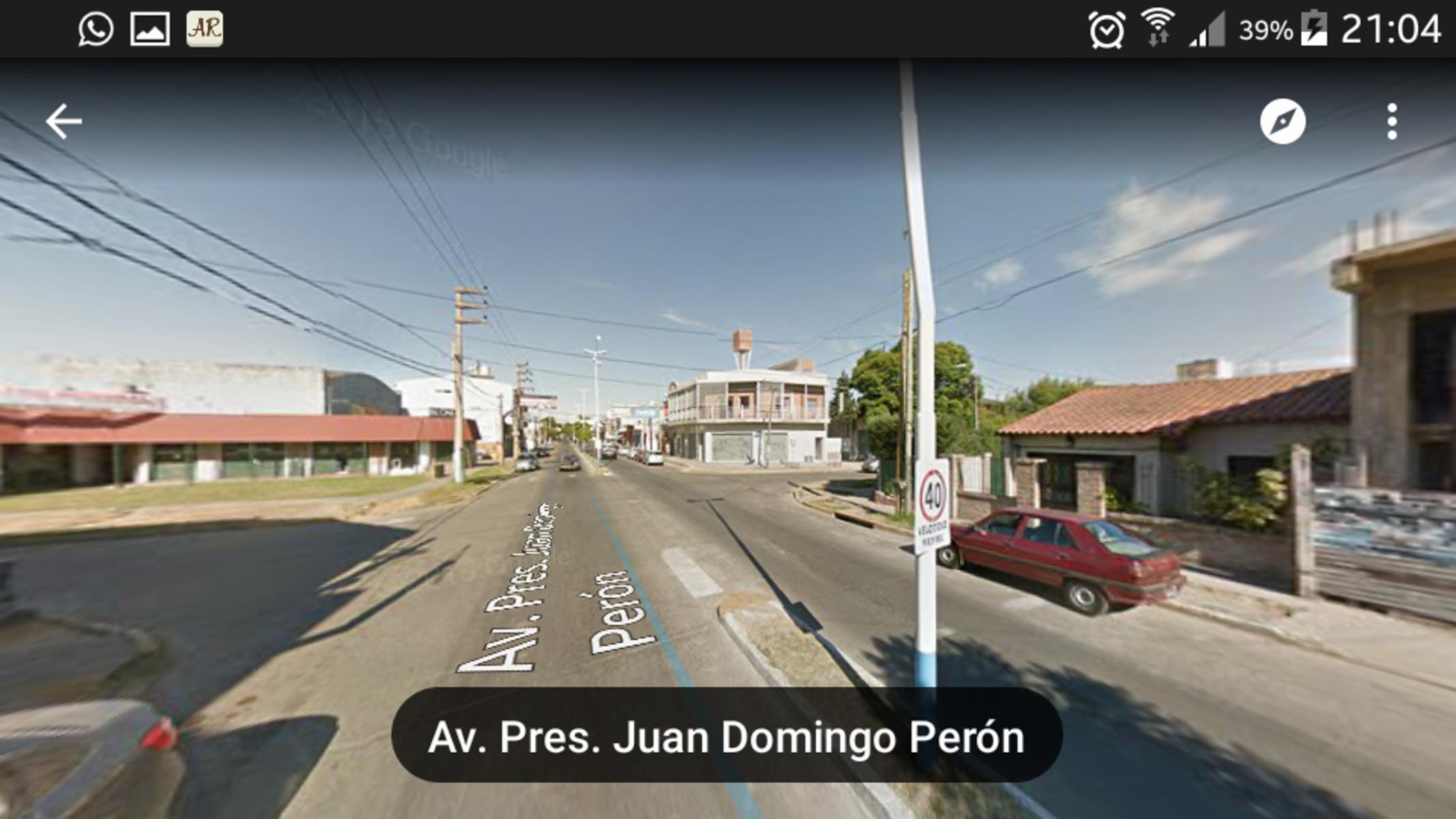Open the three-dot overflow menu
The height and width of the screenshot is (819, 1456).
pos(1392,122)
